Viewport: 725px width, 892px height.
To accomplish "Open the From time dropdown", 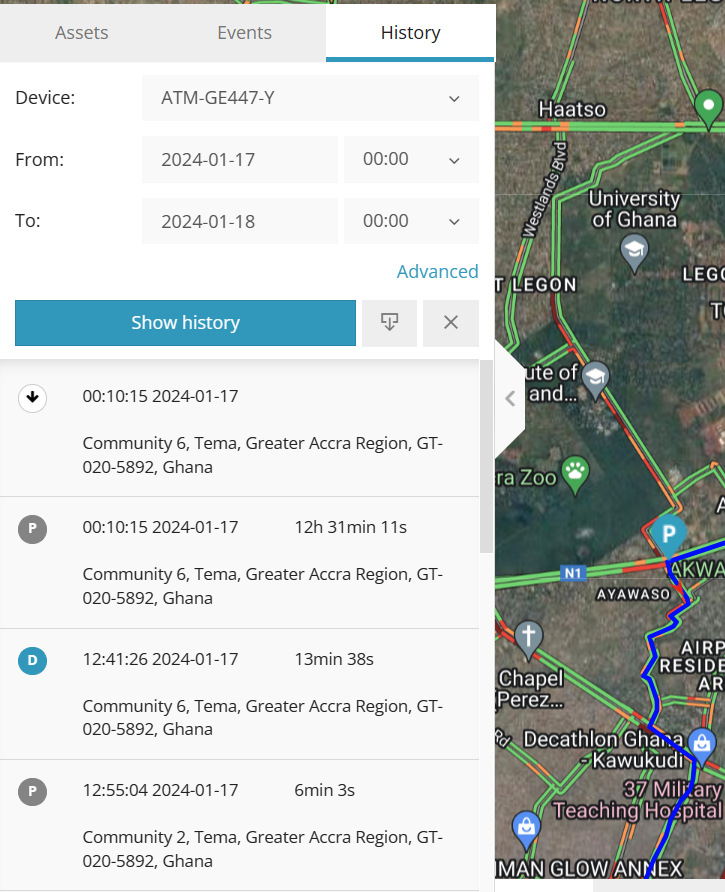I will click(411, 160).
